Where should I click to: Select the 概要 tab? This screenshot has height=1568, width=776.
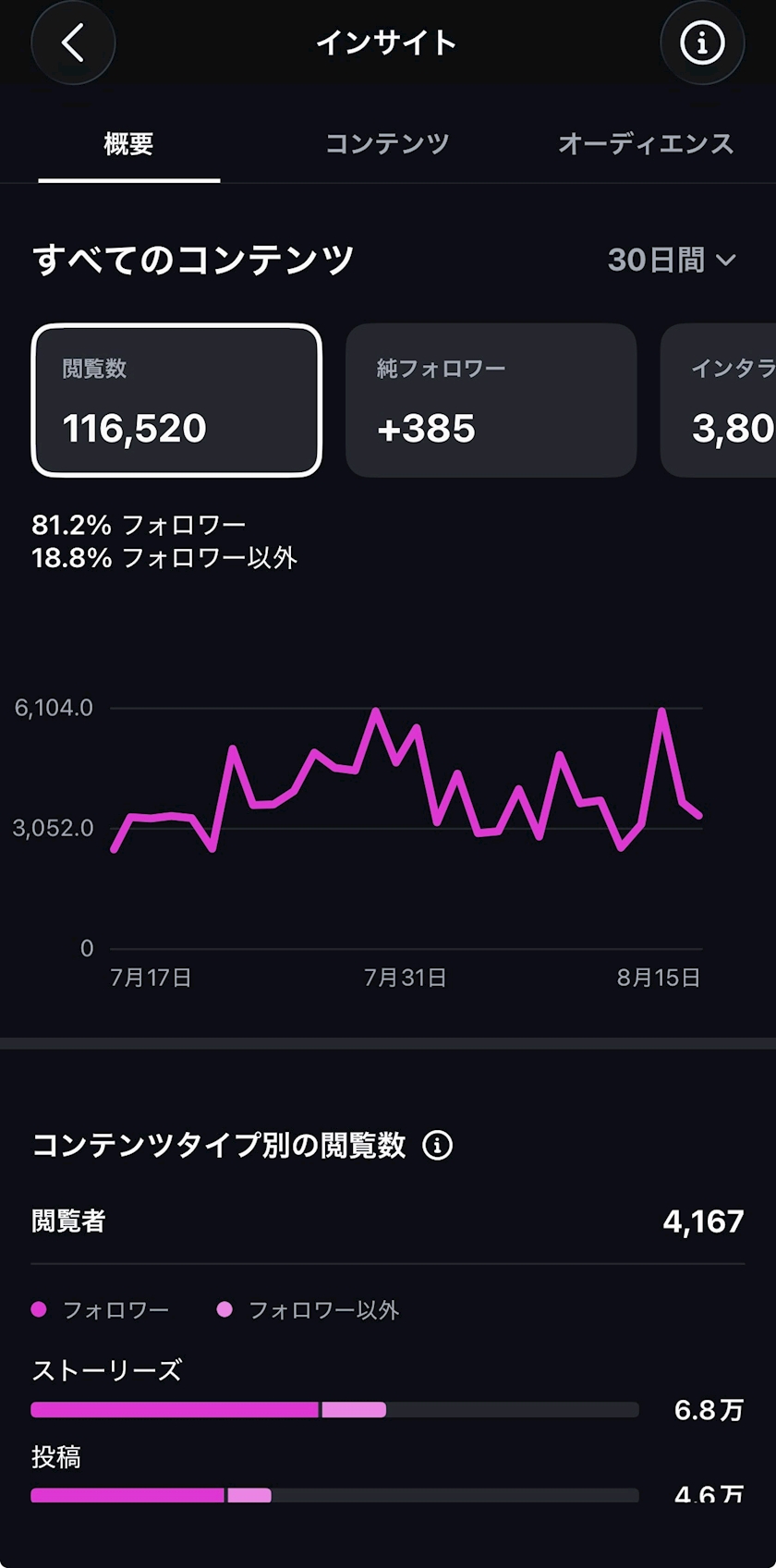[128, 144]
